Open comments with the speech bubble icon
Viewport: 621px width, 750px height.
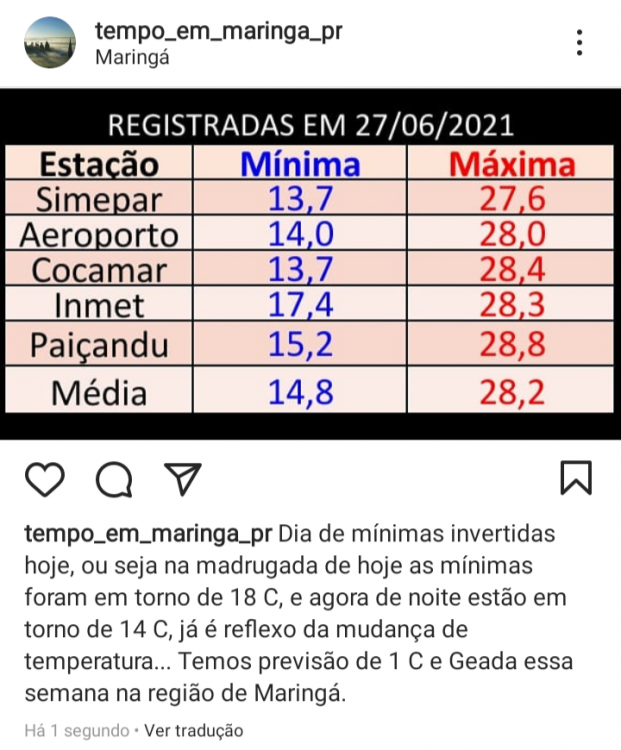click(114, 480)
